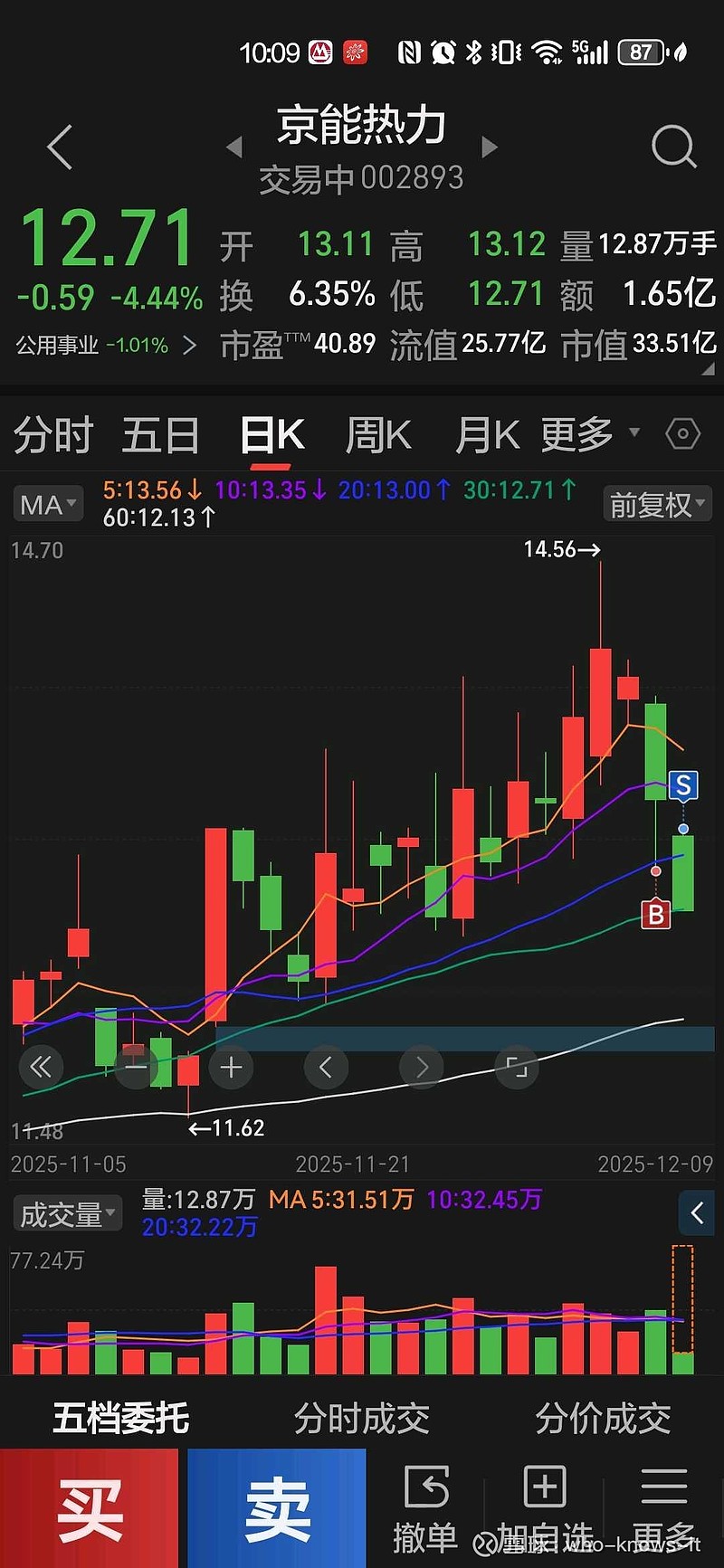
Task: Open the stock search magnifier
Action: click(x=673, y=147)
